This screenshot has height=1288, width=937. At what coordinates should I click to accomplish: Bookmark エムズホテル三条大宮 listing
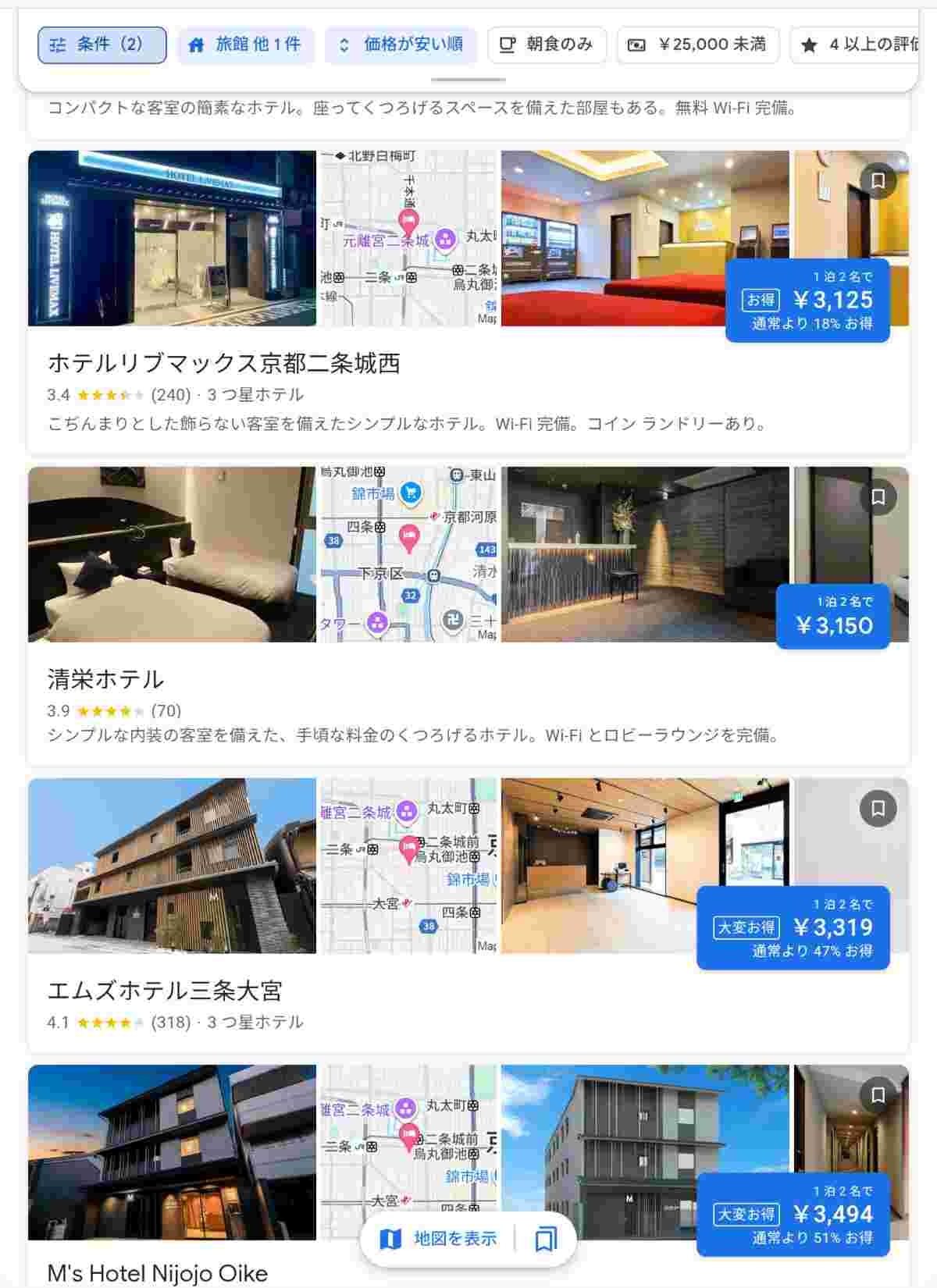tap(878, 808)
